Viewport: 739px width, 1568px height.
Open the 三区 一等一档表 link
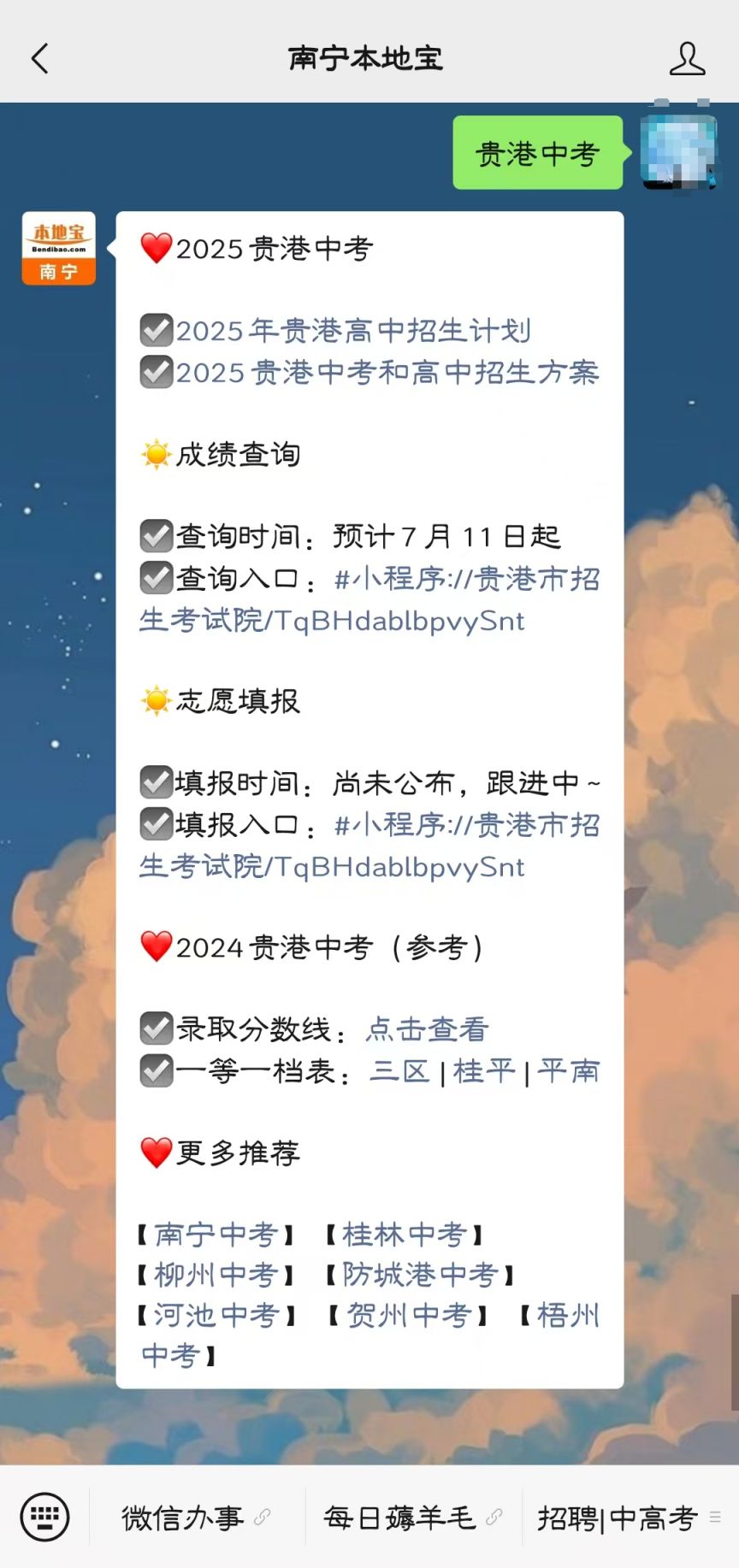point(399,1071)
